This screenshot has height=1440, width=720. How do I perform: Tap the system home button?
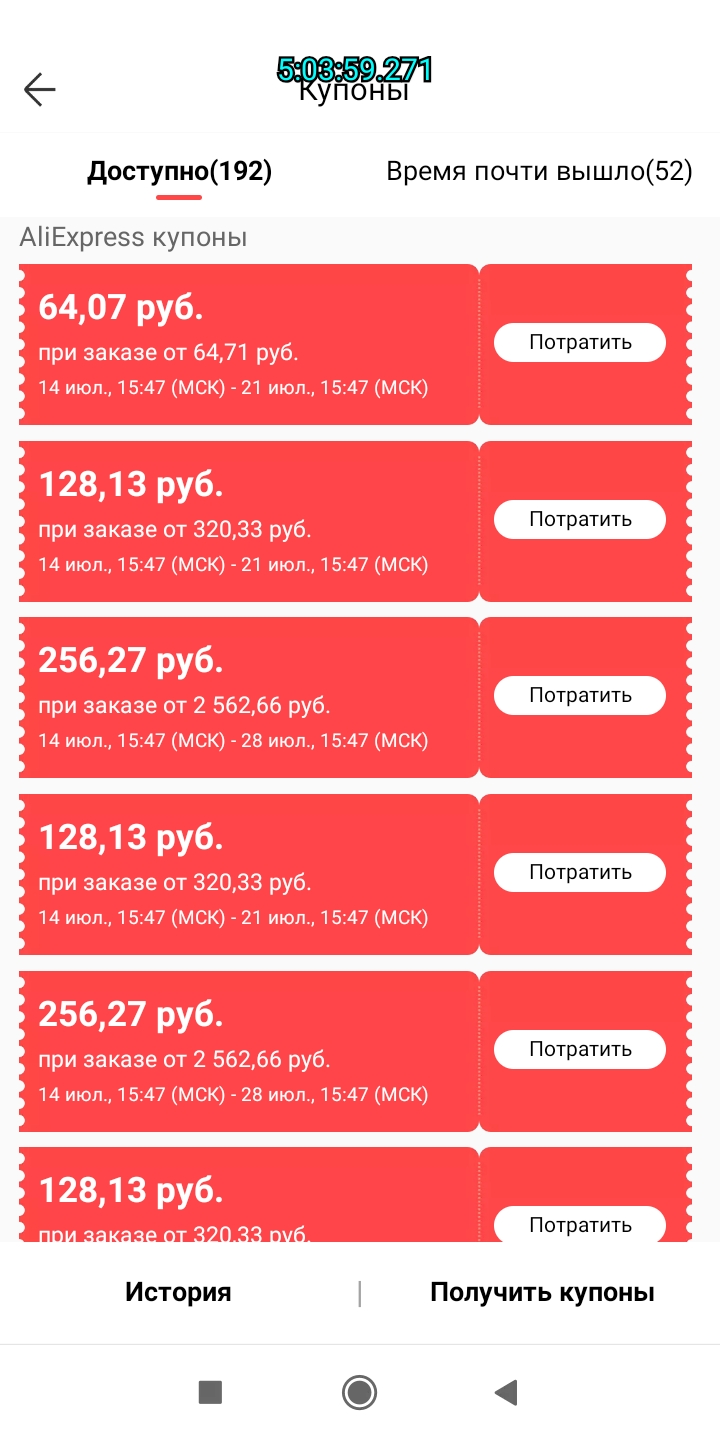(359, 1391)
